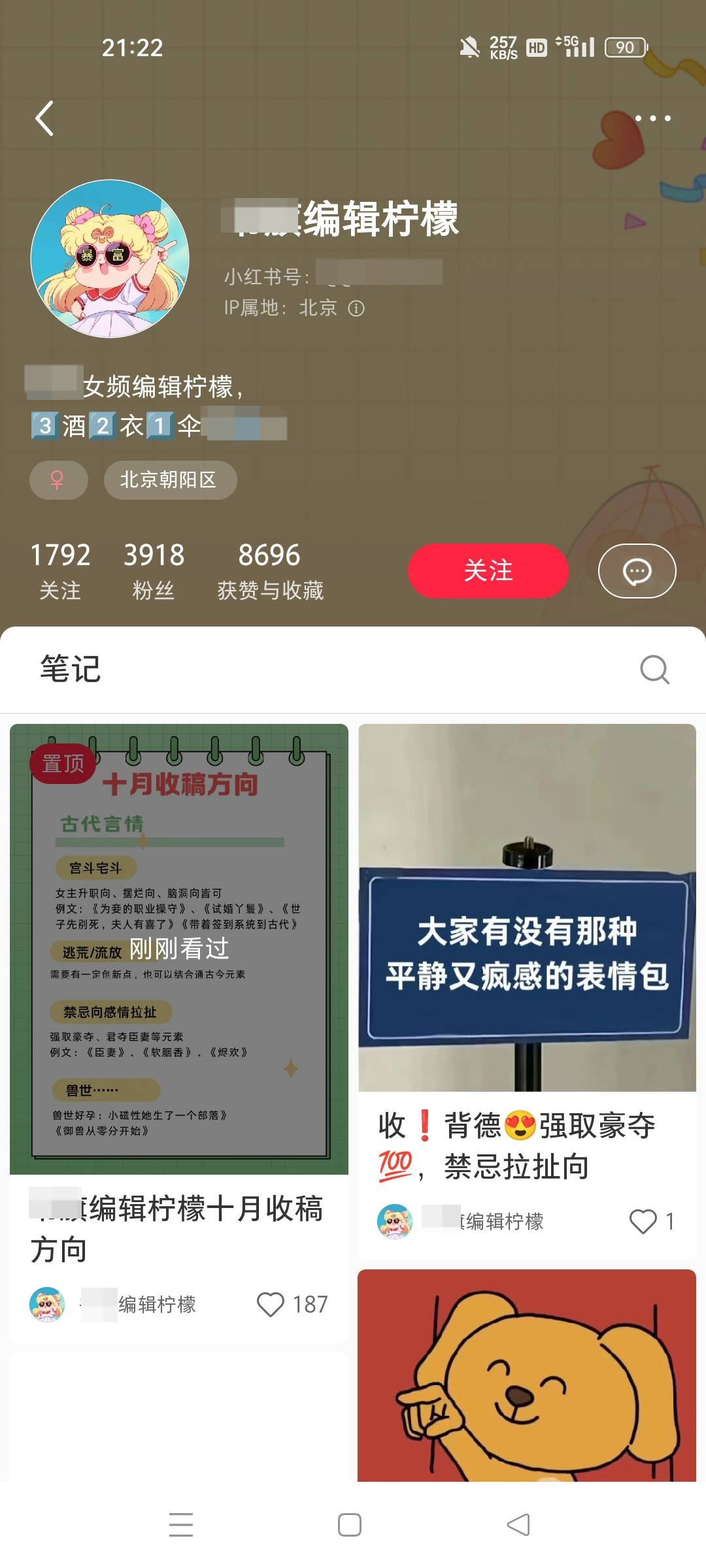The width and height of the screenshot is (706, 1568).
Task: Open the three-dot overflow menu
Action: point(652,118)
